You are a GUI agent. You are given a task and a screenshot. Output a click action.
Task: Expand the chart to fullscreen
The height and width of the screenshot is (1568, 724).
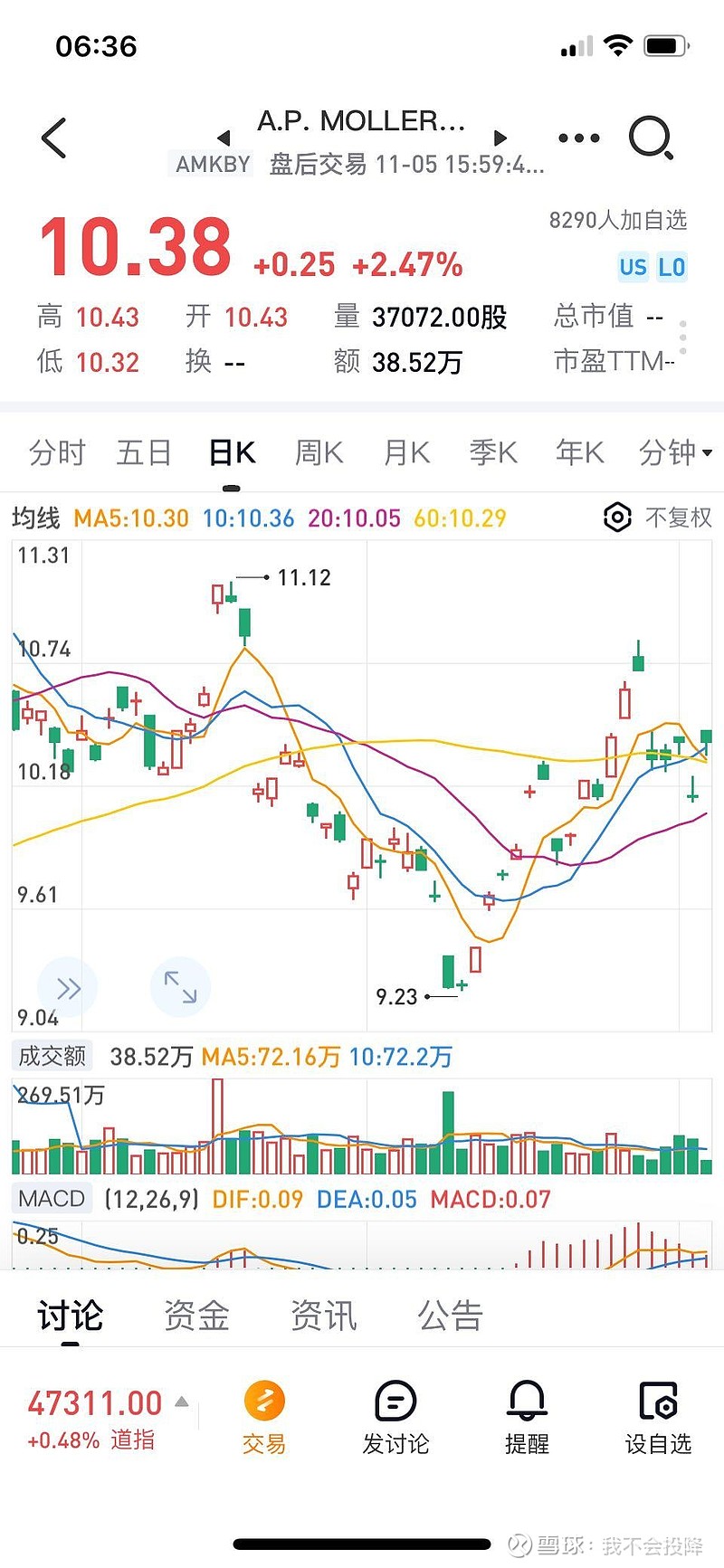point(180,987)
